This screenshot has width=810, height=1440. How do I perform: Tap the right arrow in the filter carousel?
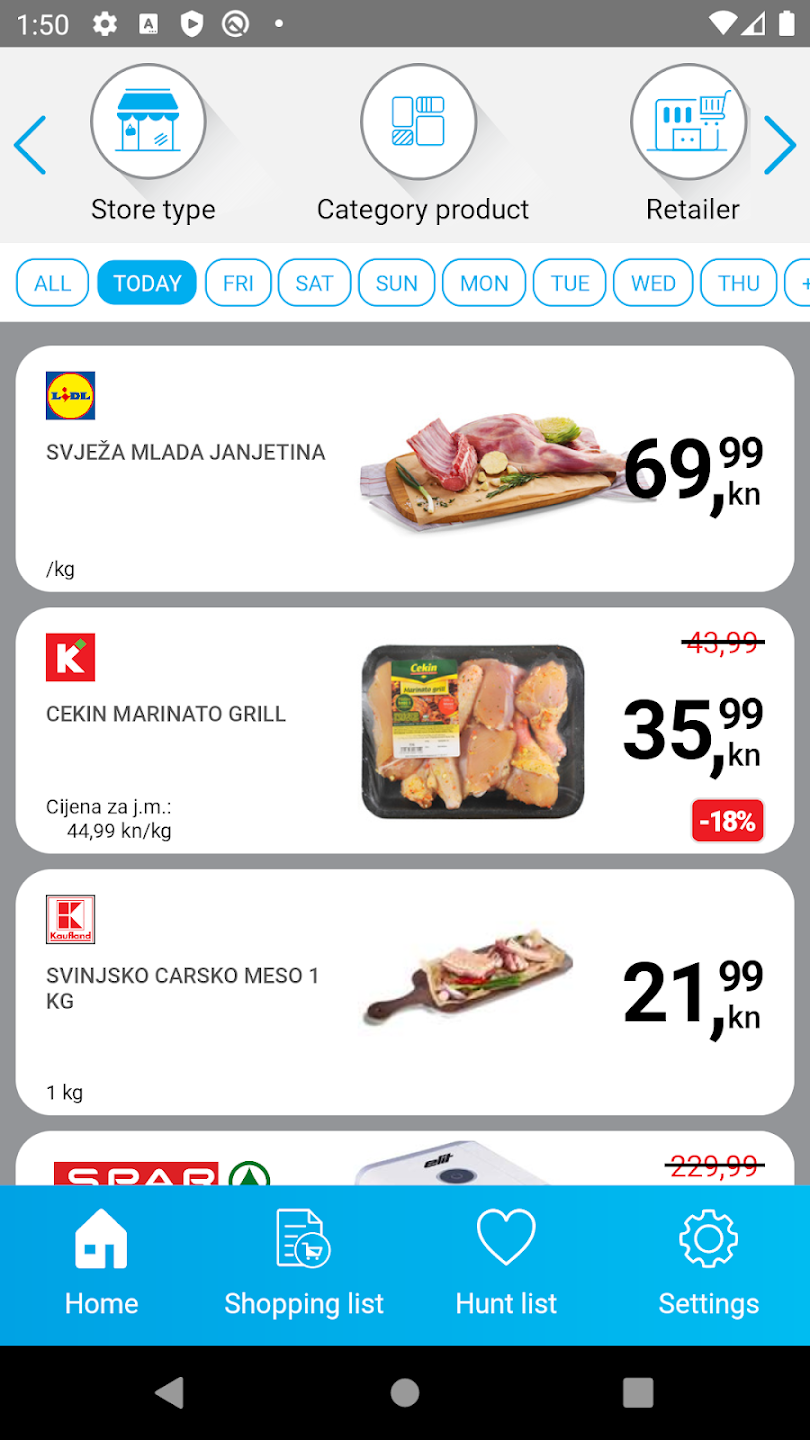pyautogui.click(x=780, y=146)
